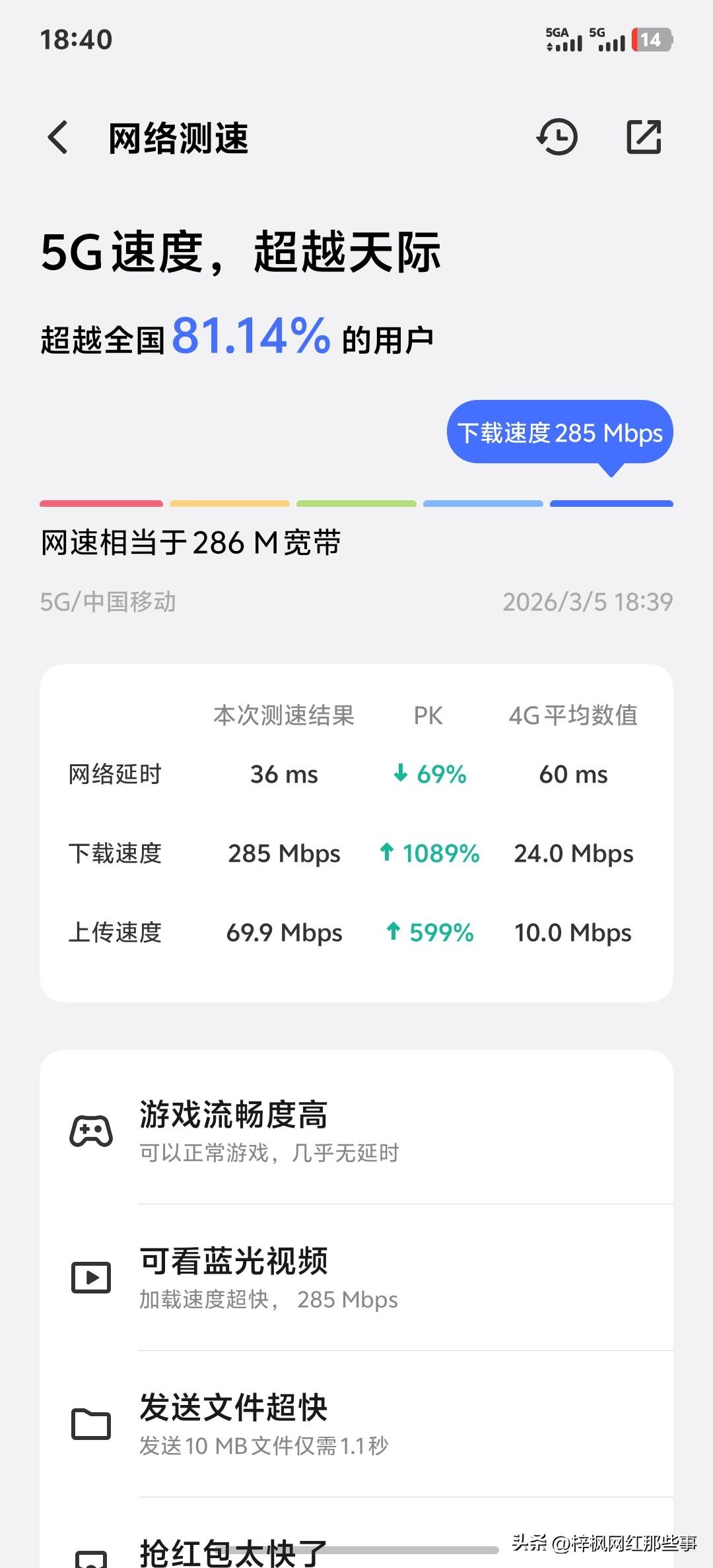Click the 超越全国81.14% percentage text

click(x=251, y=337)
